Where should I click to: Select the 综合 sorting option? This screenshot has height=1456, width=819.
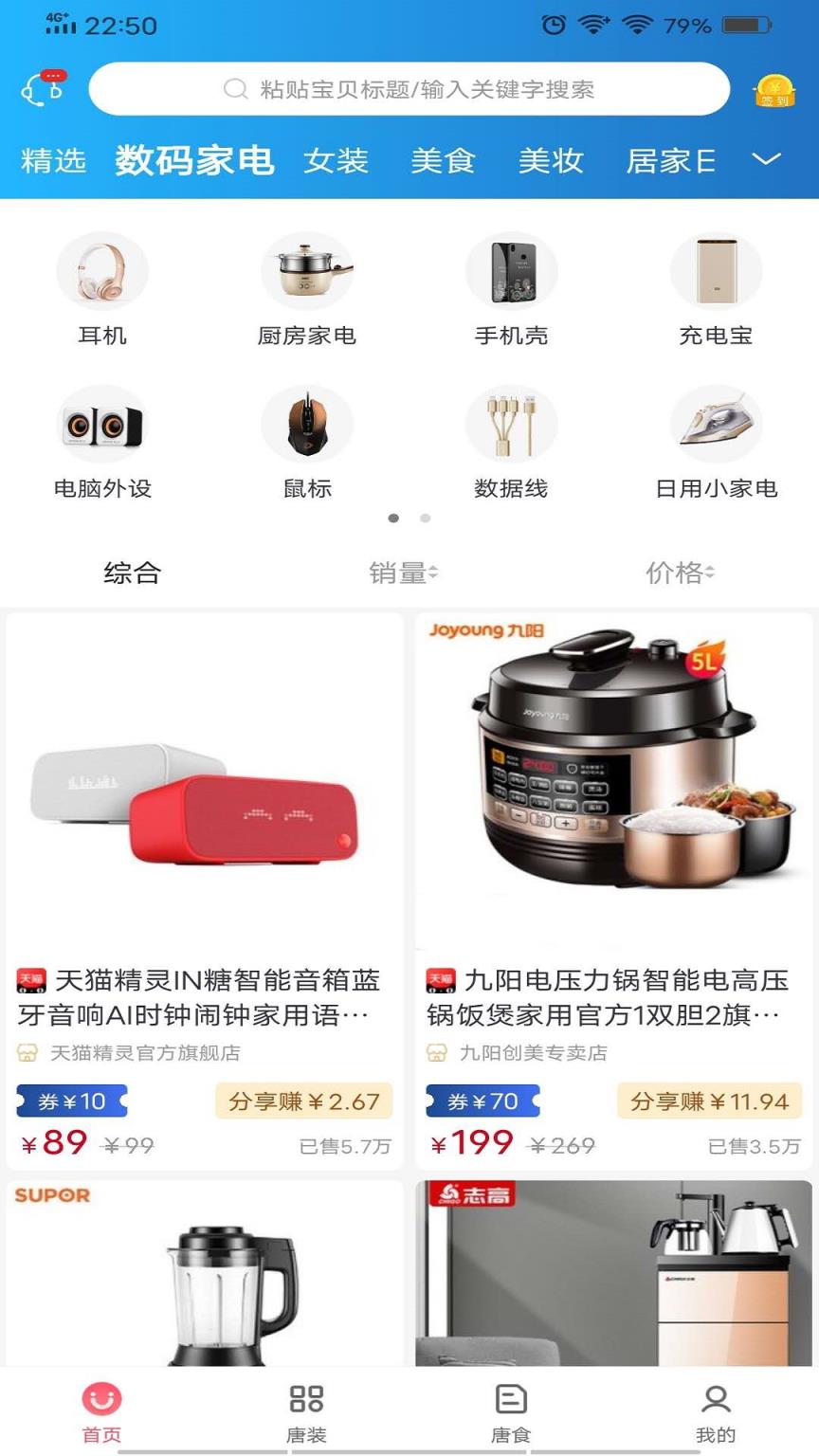[x=131, y=573]
